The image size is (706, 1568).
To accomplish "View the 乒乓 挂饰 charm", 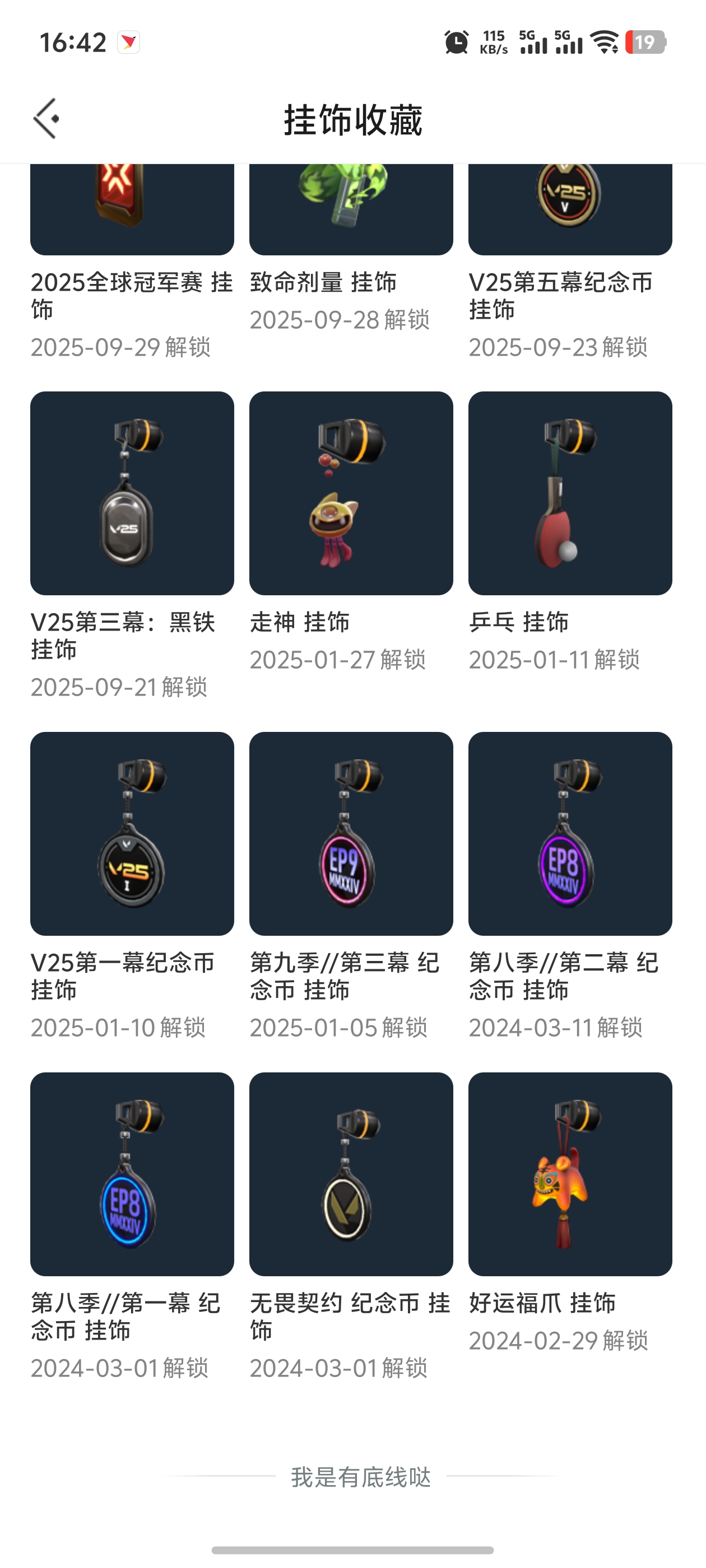I will 570,493.
